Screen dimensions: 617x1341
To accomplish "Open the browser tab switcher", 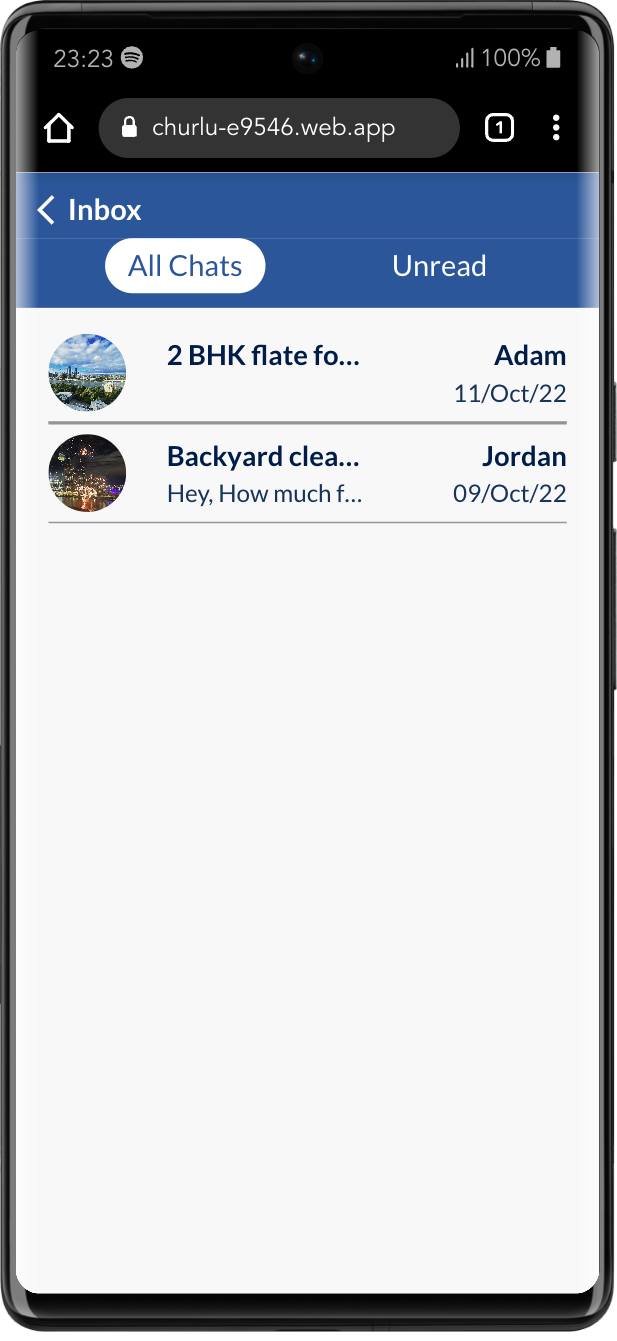I will click(499, 128).
